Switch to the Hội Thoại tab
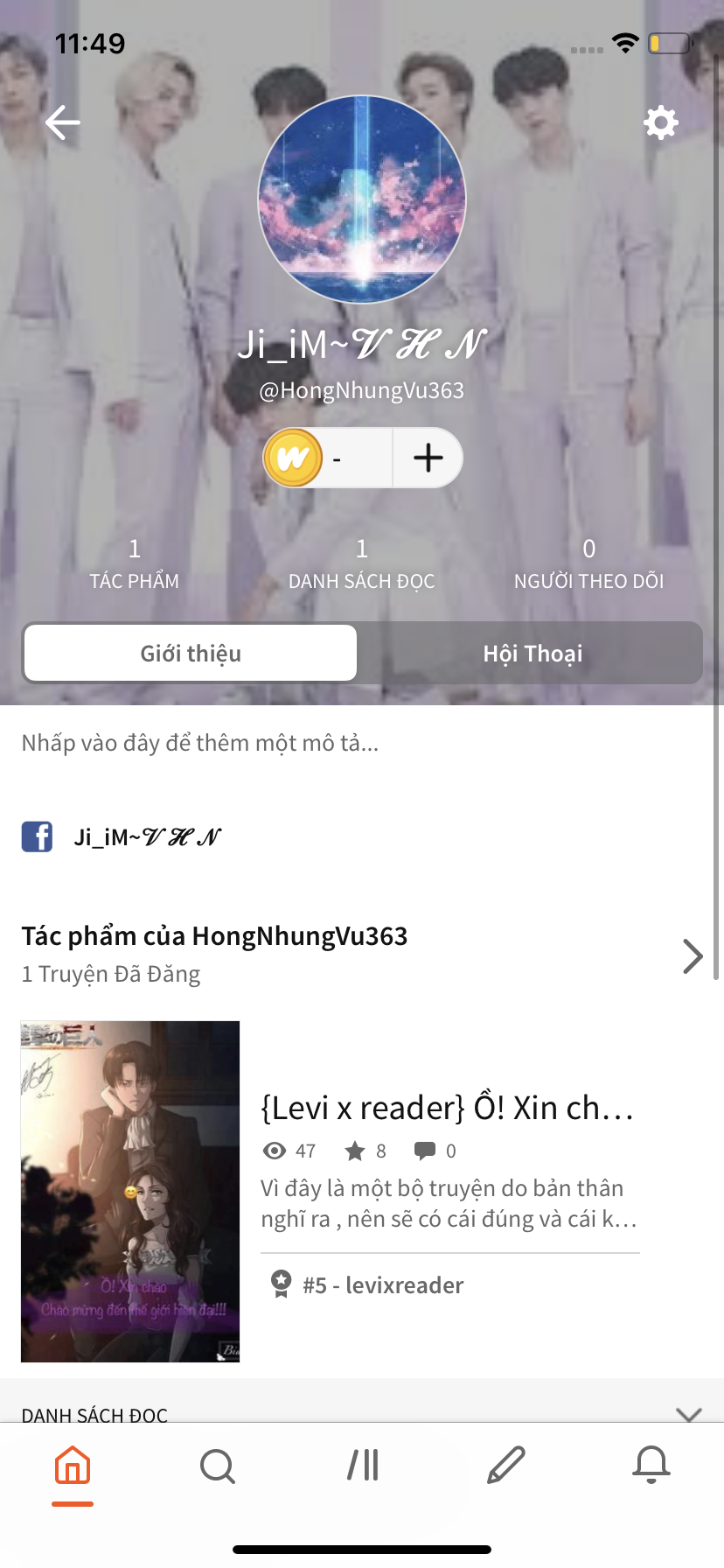 pos(533,654)
